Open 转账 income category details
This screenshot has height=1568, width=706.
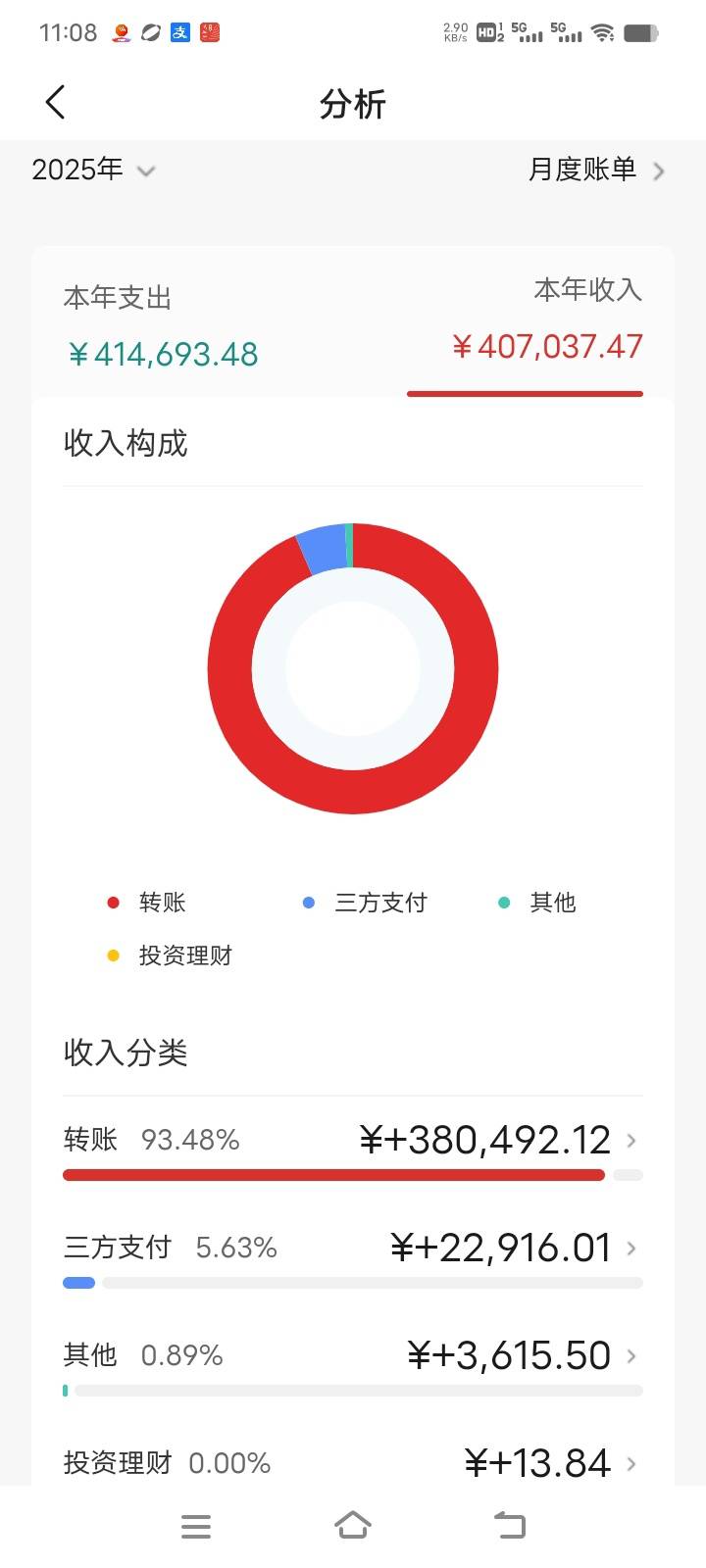click(x=352, y=1141)
